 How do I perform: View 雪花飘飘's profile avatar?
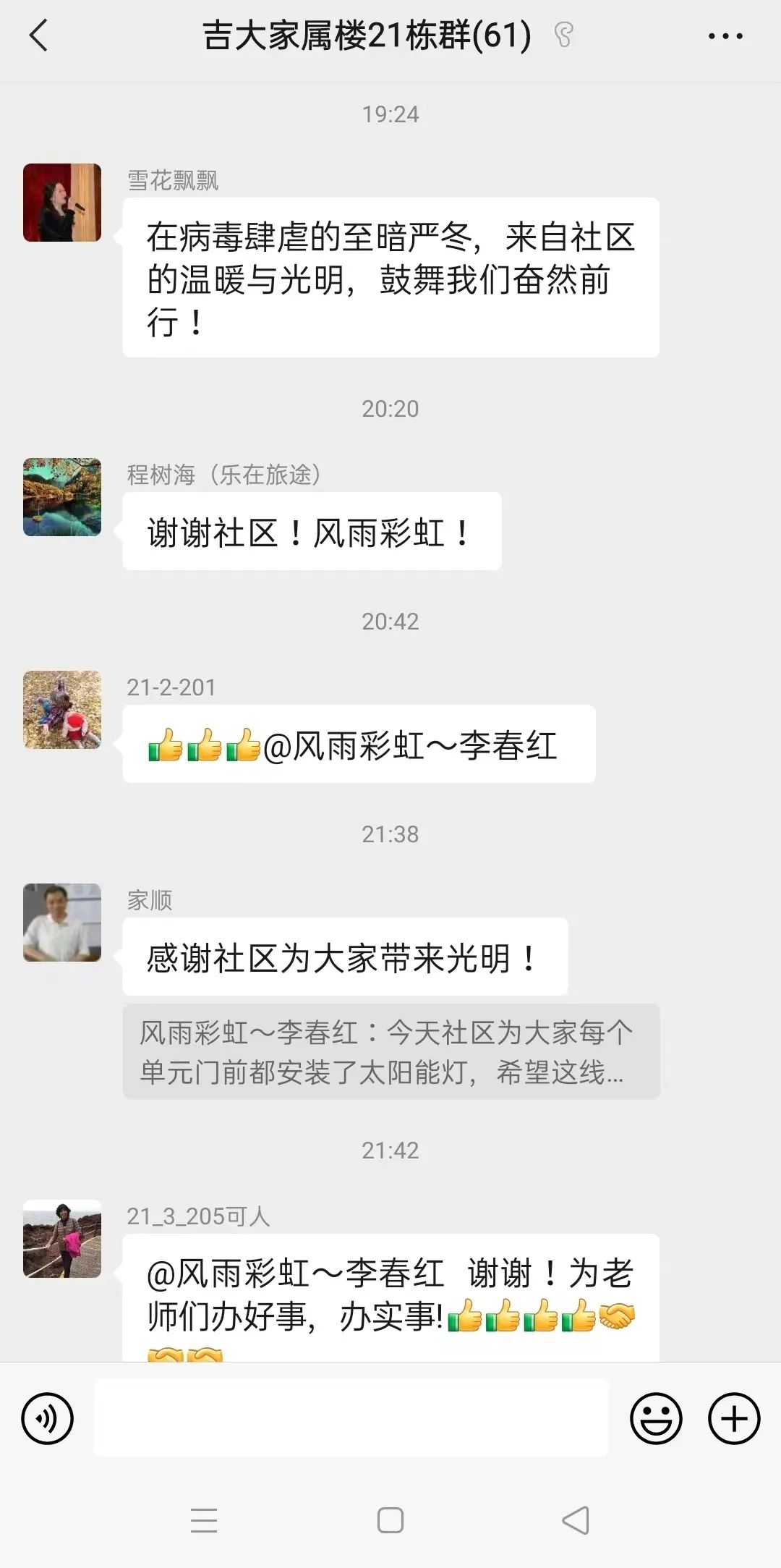coord(62,203)
